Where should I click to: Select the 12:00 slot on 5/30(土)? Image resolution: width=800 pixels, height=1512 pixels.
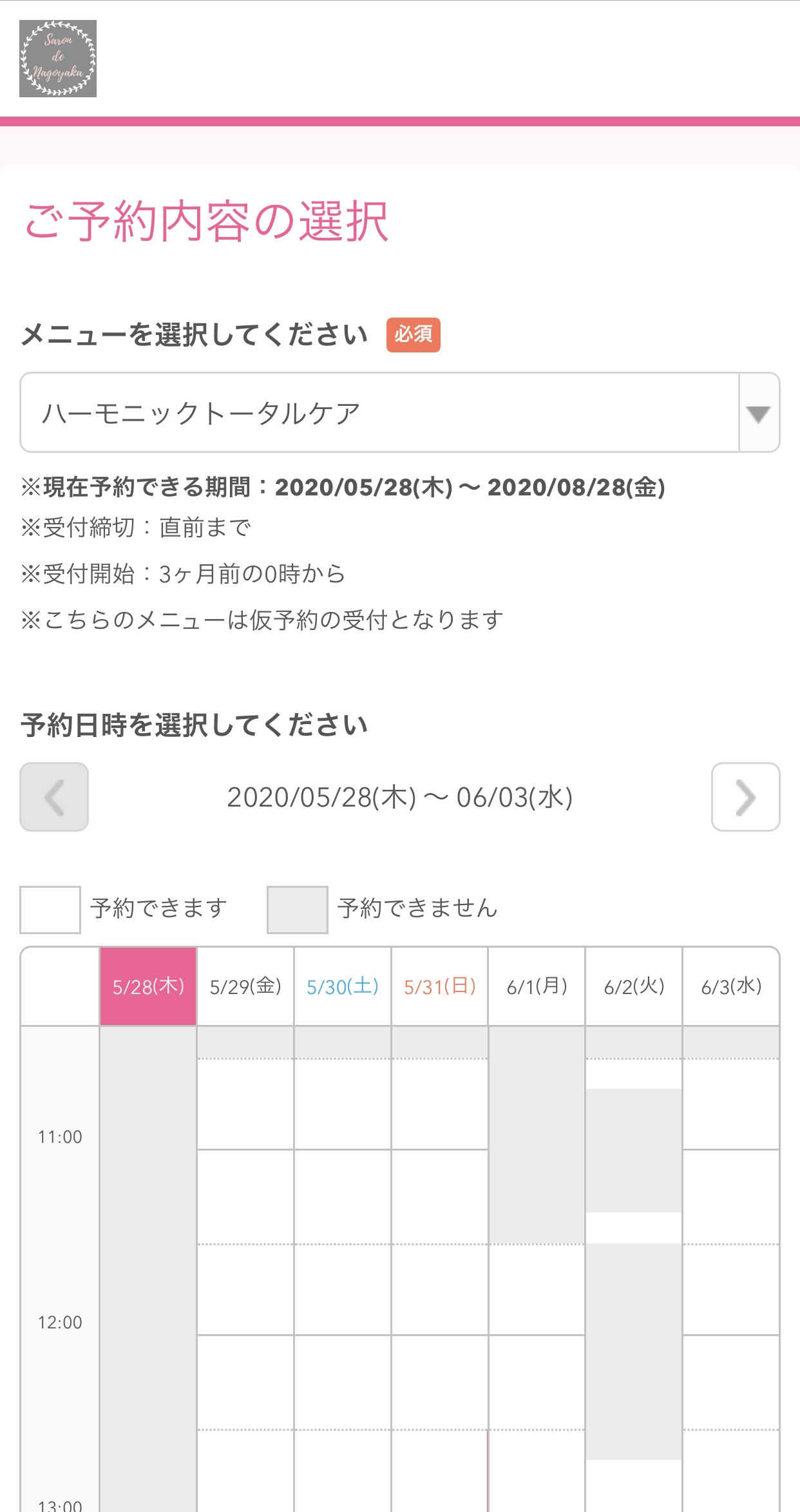pyautogui.click(x=343, y=1289)
